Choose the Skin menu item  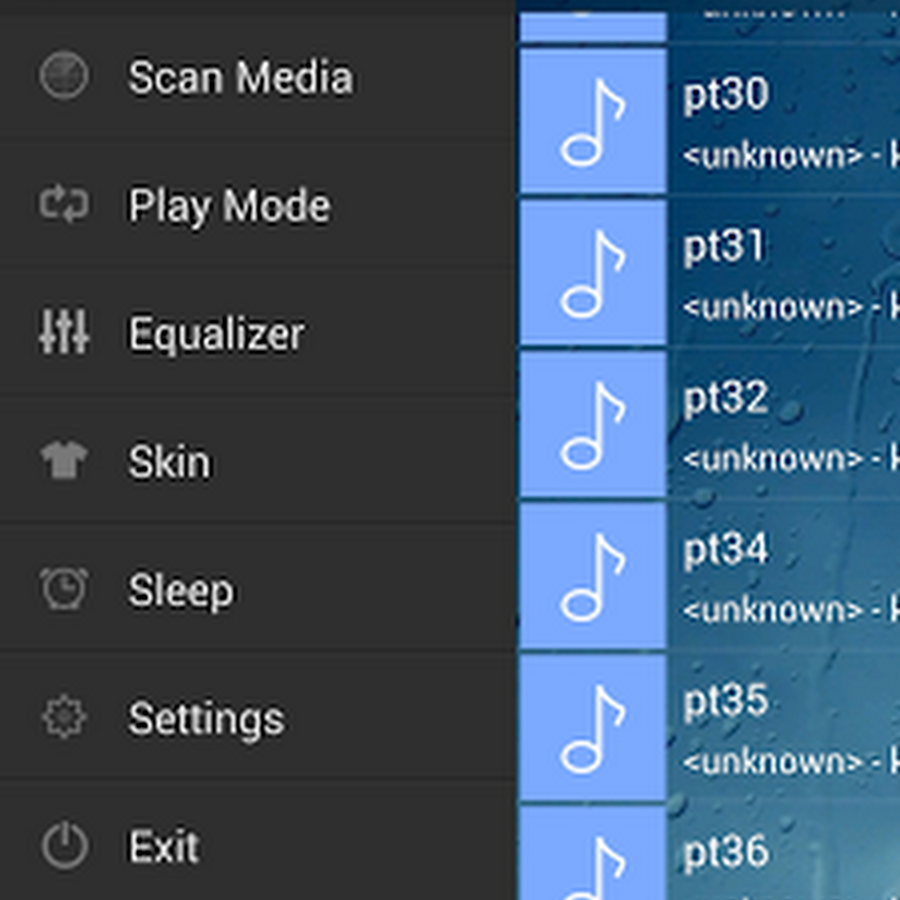[x=170, y=462]
